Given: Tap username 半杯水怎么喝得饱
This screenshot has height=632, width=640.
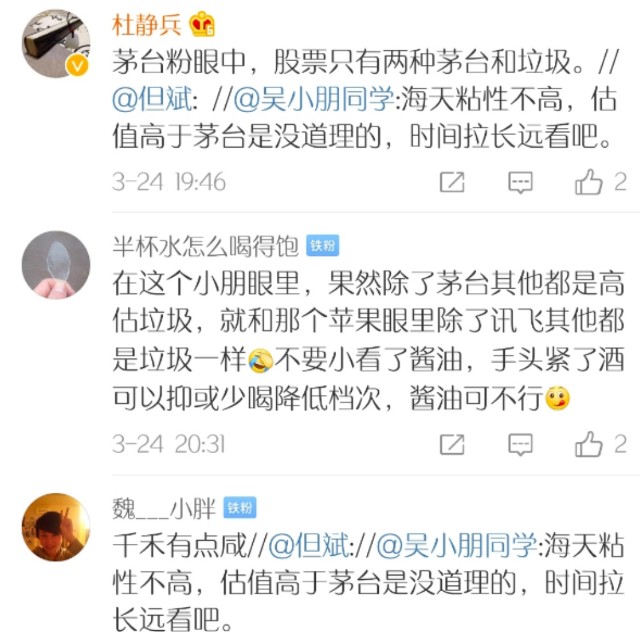Looking at the screenshot, I should tap(205, 245).
